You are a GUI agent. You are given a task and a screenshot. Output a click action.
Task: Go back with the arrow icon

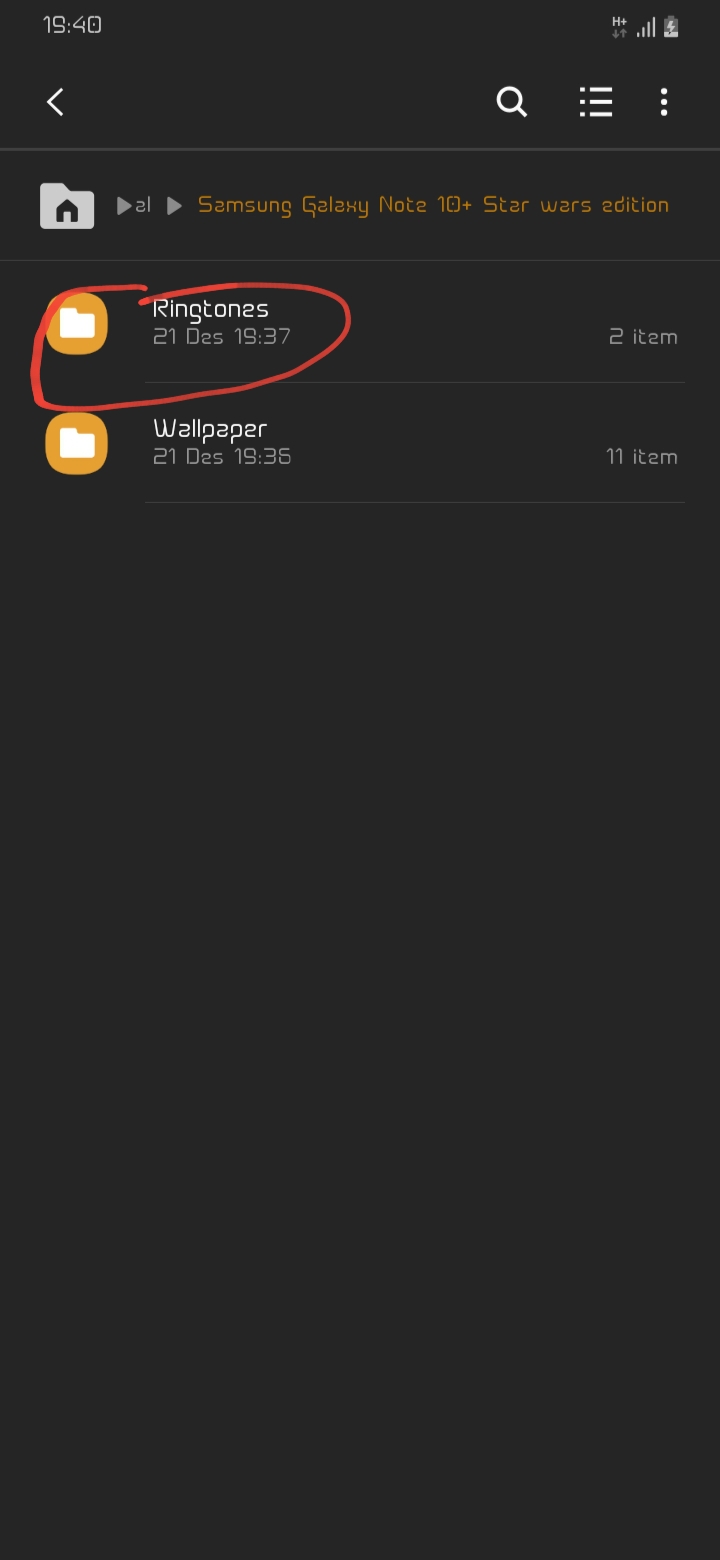point(56,102)
